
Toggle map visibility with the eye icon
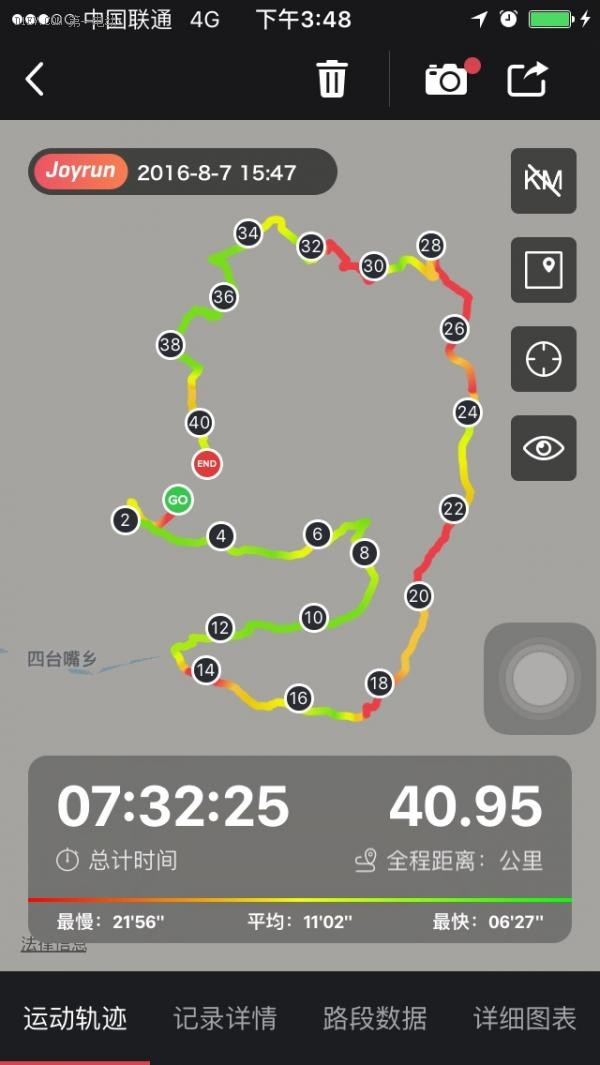tap(543, 447)
